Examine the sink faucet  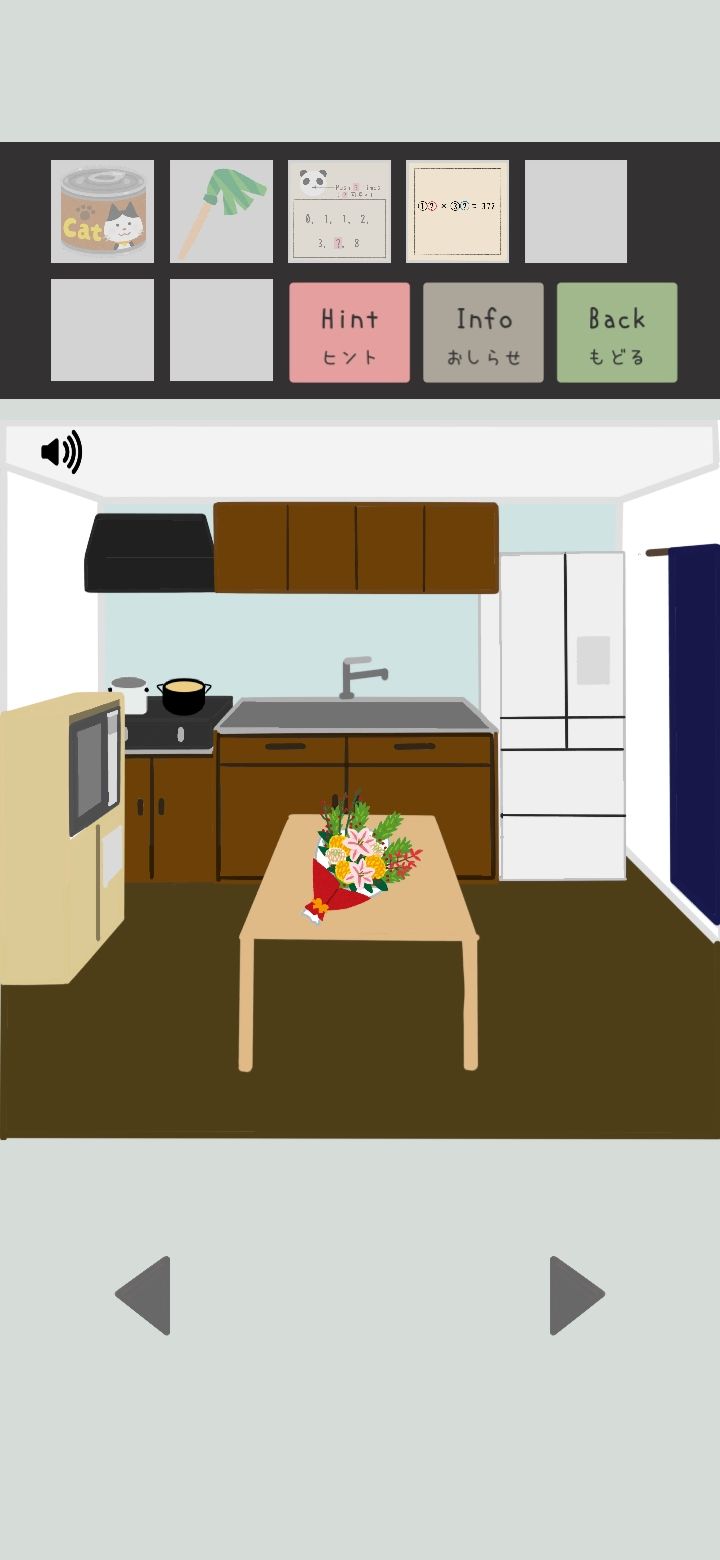[x=359, y=677]
